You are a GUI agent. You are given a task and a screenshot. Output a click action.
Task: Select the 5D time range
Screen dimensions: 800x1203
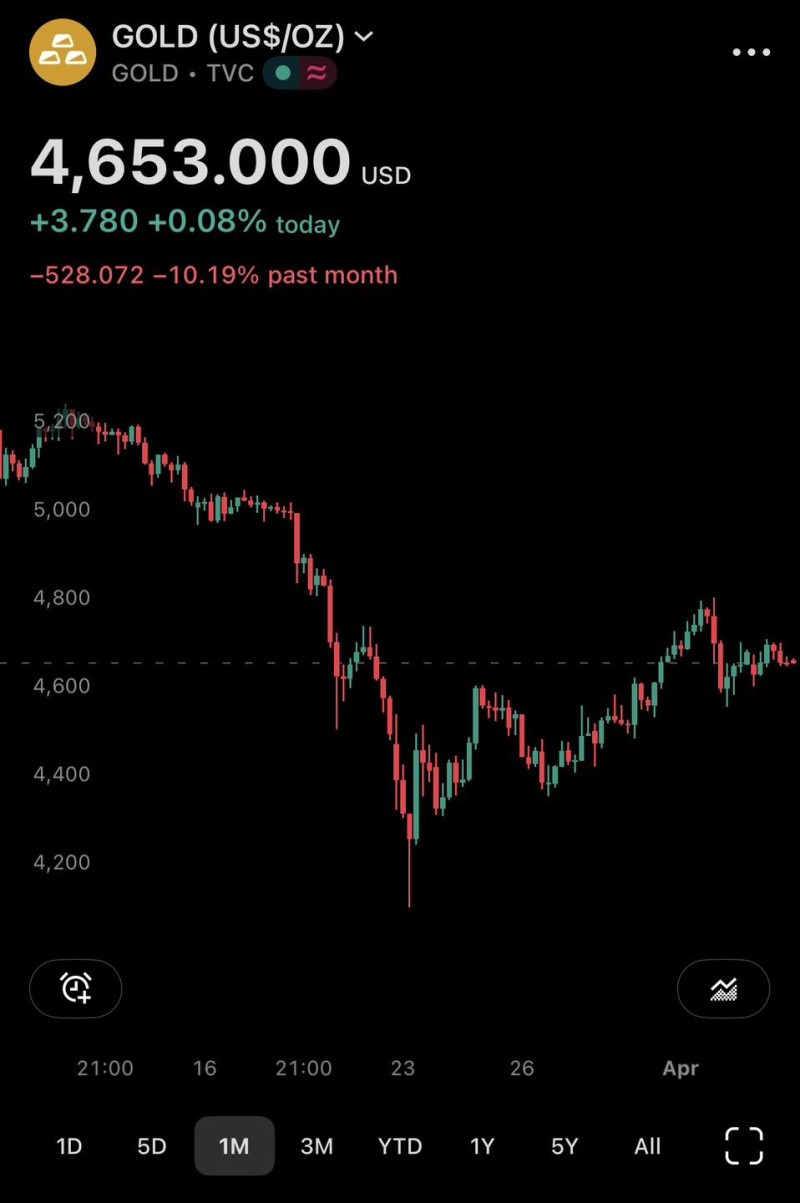tap(151, 1146)
